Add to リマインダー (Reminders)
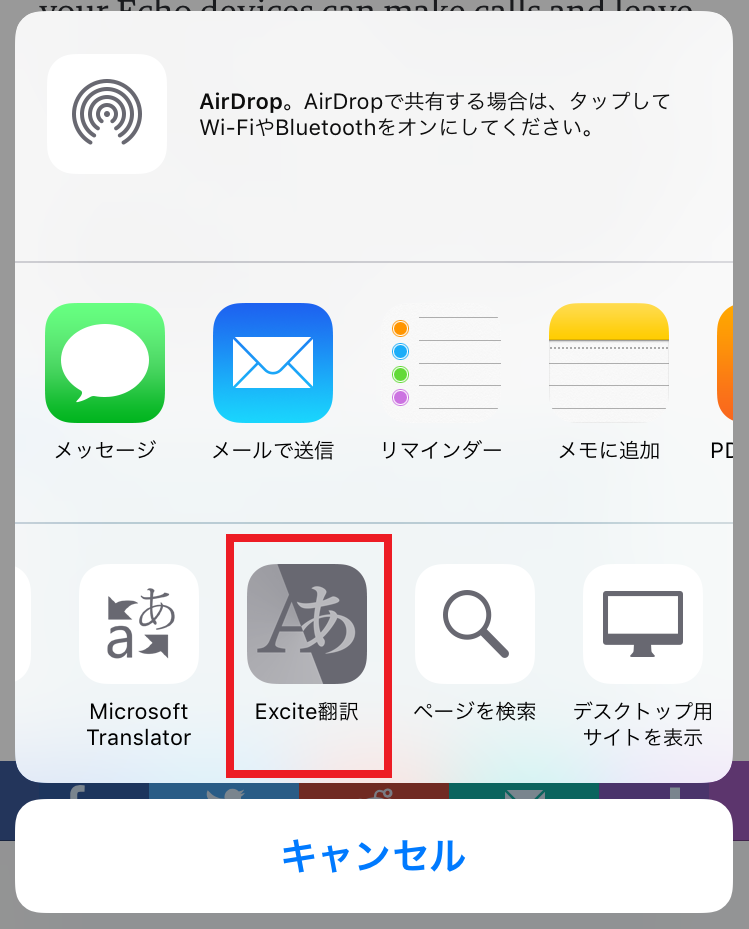This screenshot has height=929, width=749. 440,363
